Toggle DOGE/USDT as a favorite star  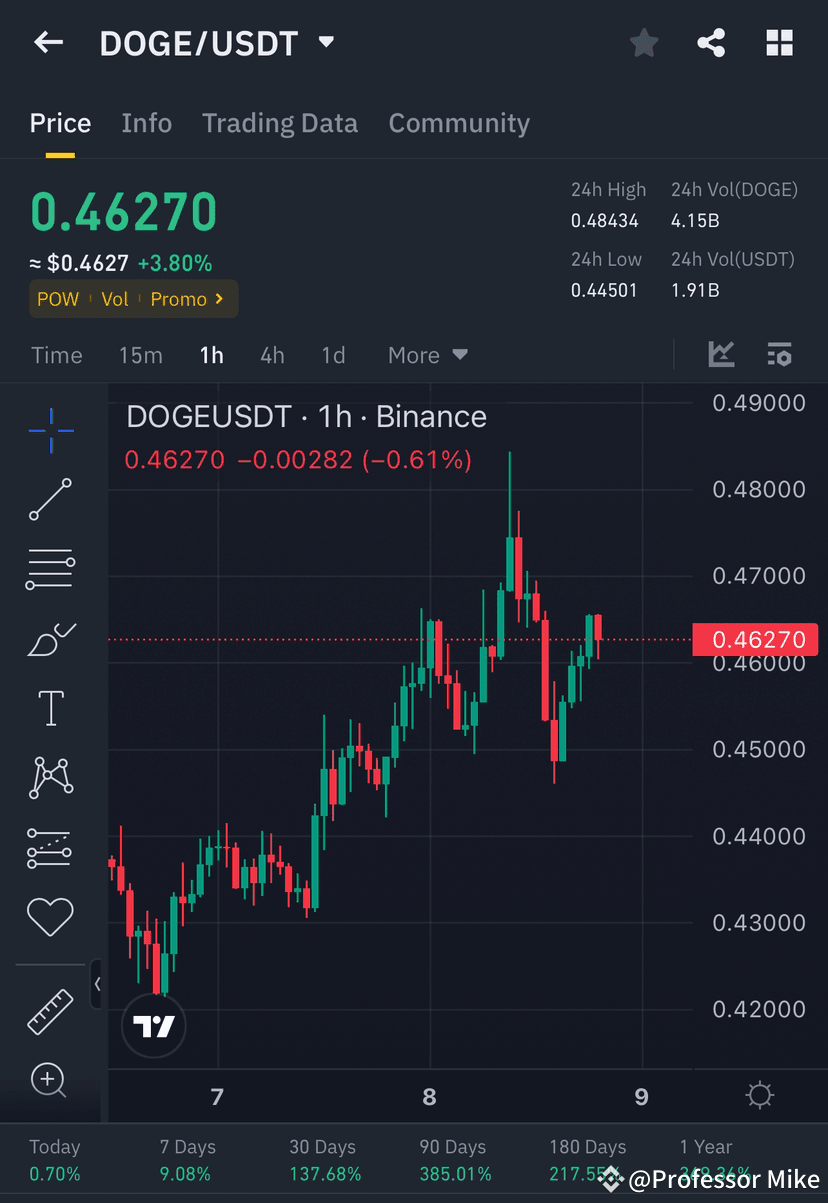[x=644, y=42]
